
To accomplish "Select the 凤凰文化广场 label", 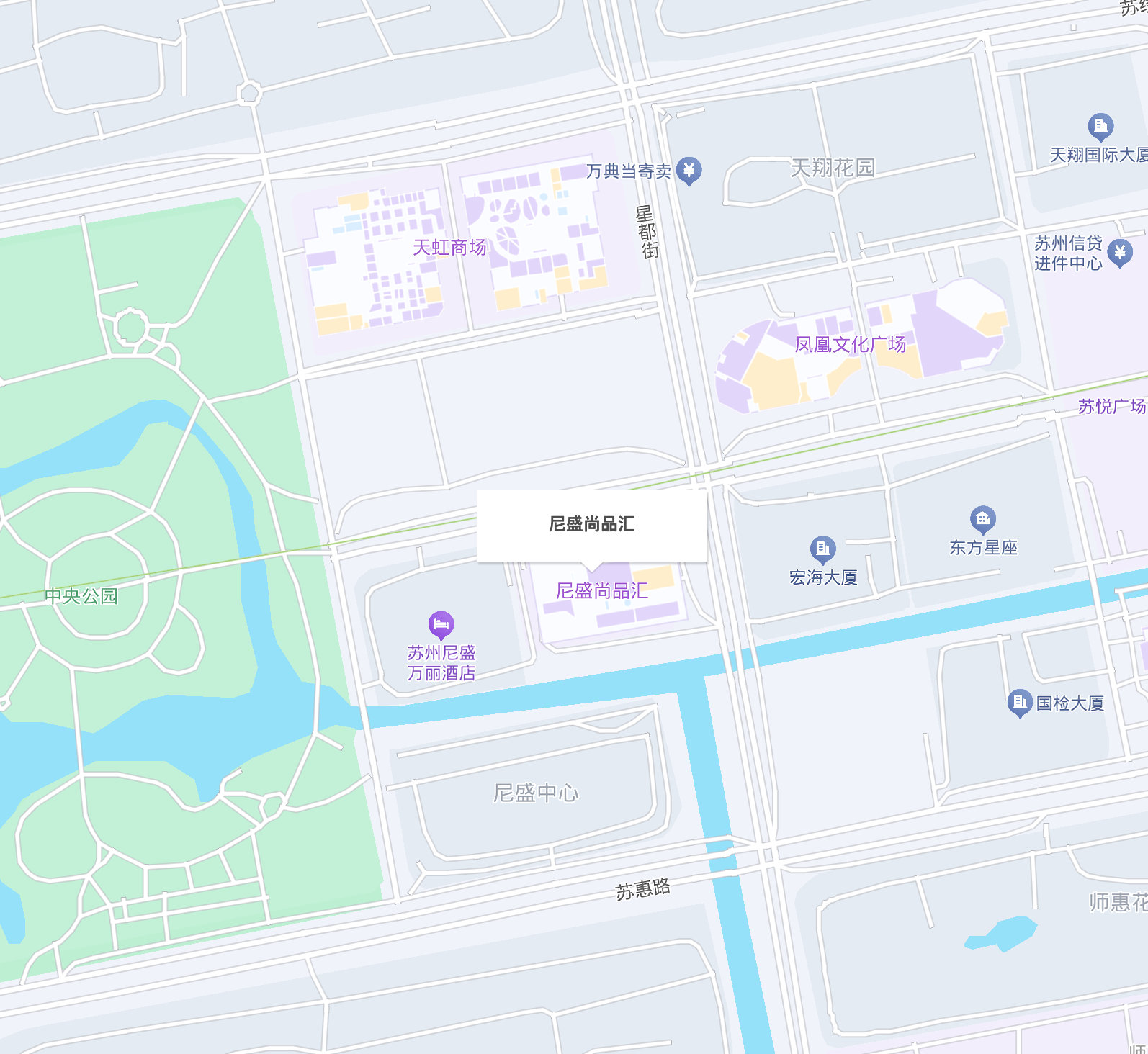I will 850,345.
